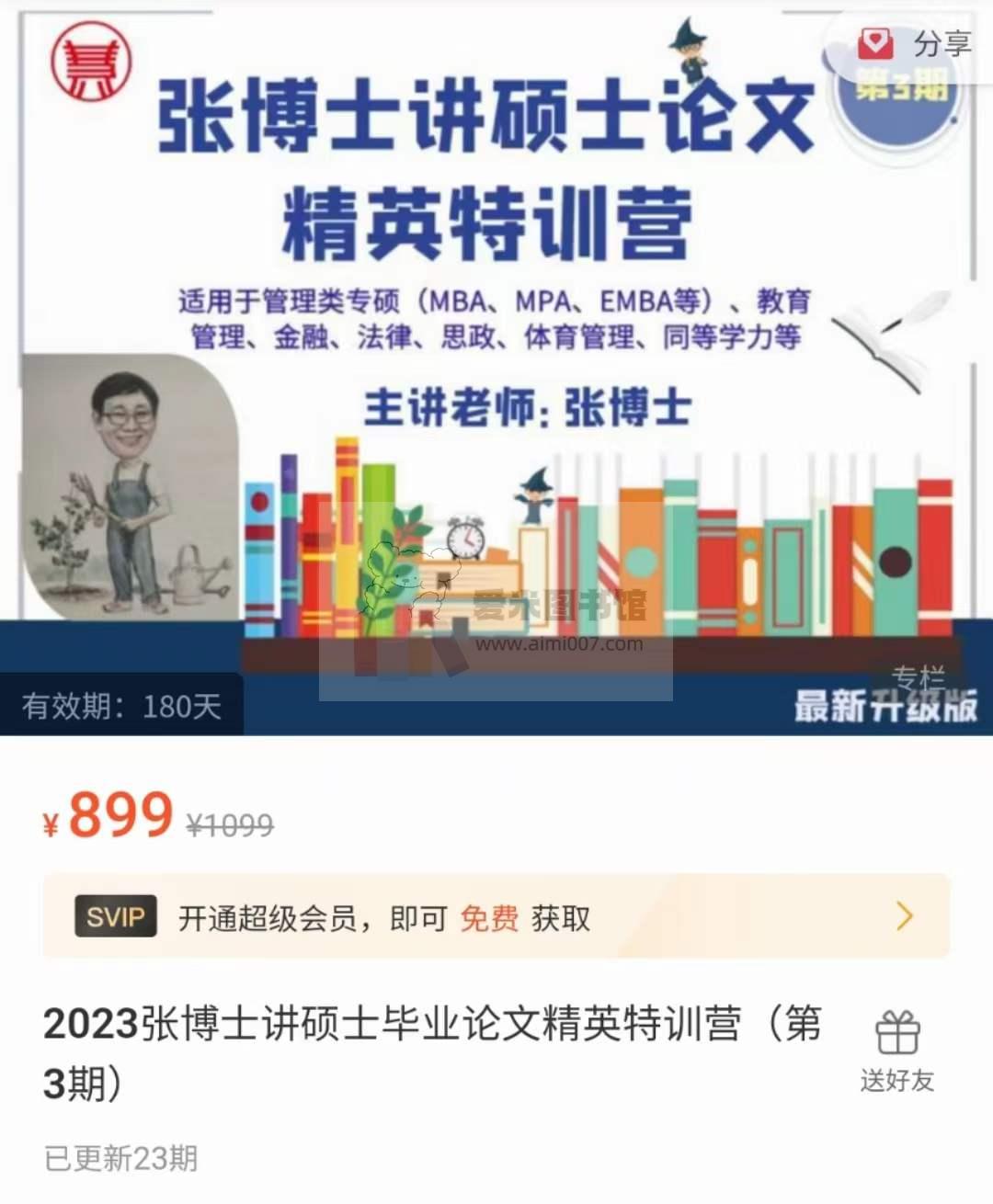Viewport: 993px width, 1204px height.
Task: Open the course cover image
Action: click(496, 368)
